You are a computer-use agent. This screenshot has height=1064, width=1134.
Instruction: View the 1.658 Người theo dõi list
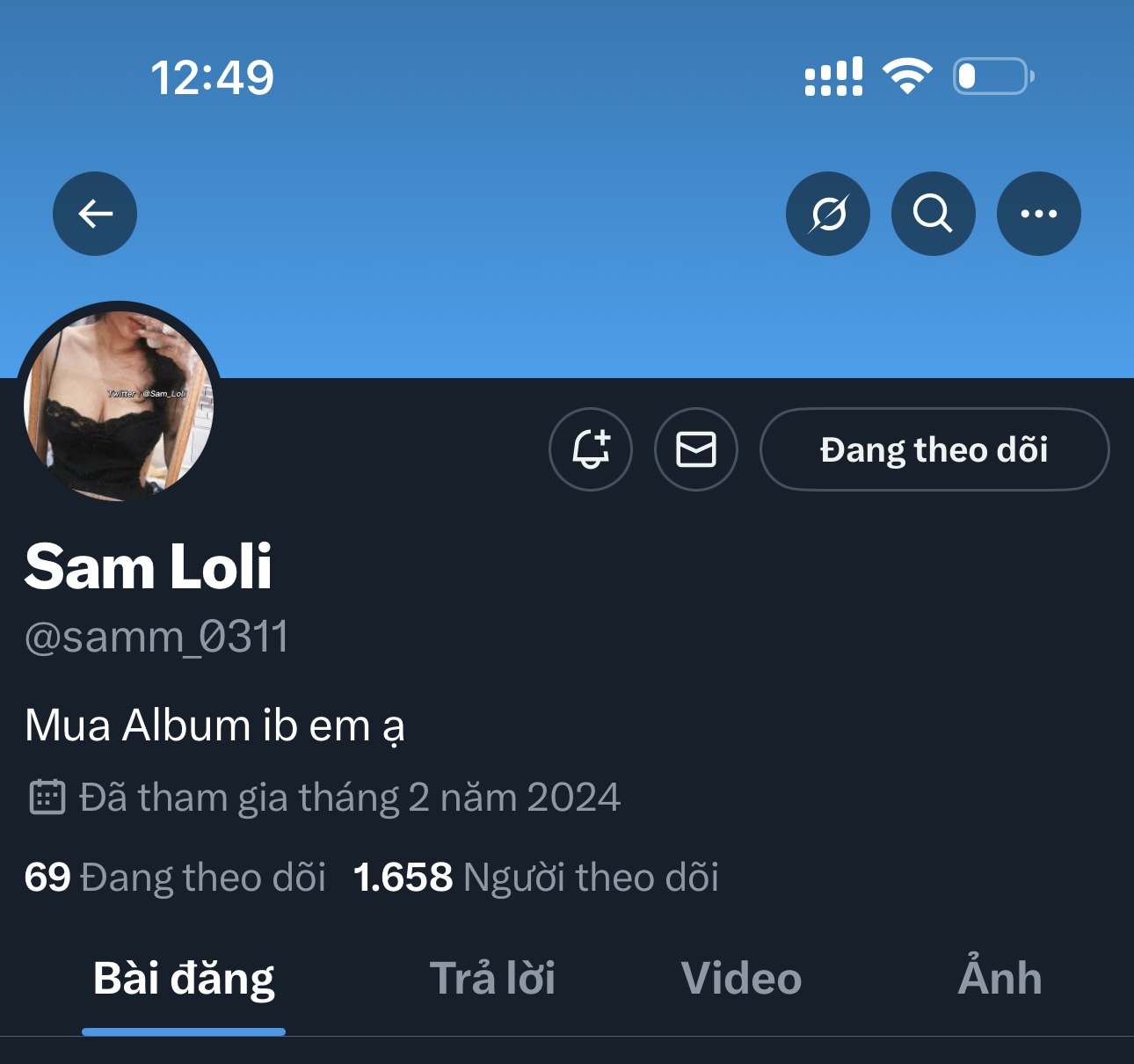536,877
